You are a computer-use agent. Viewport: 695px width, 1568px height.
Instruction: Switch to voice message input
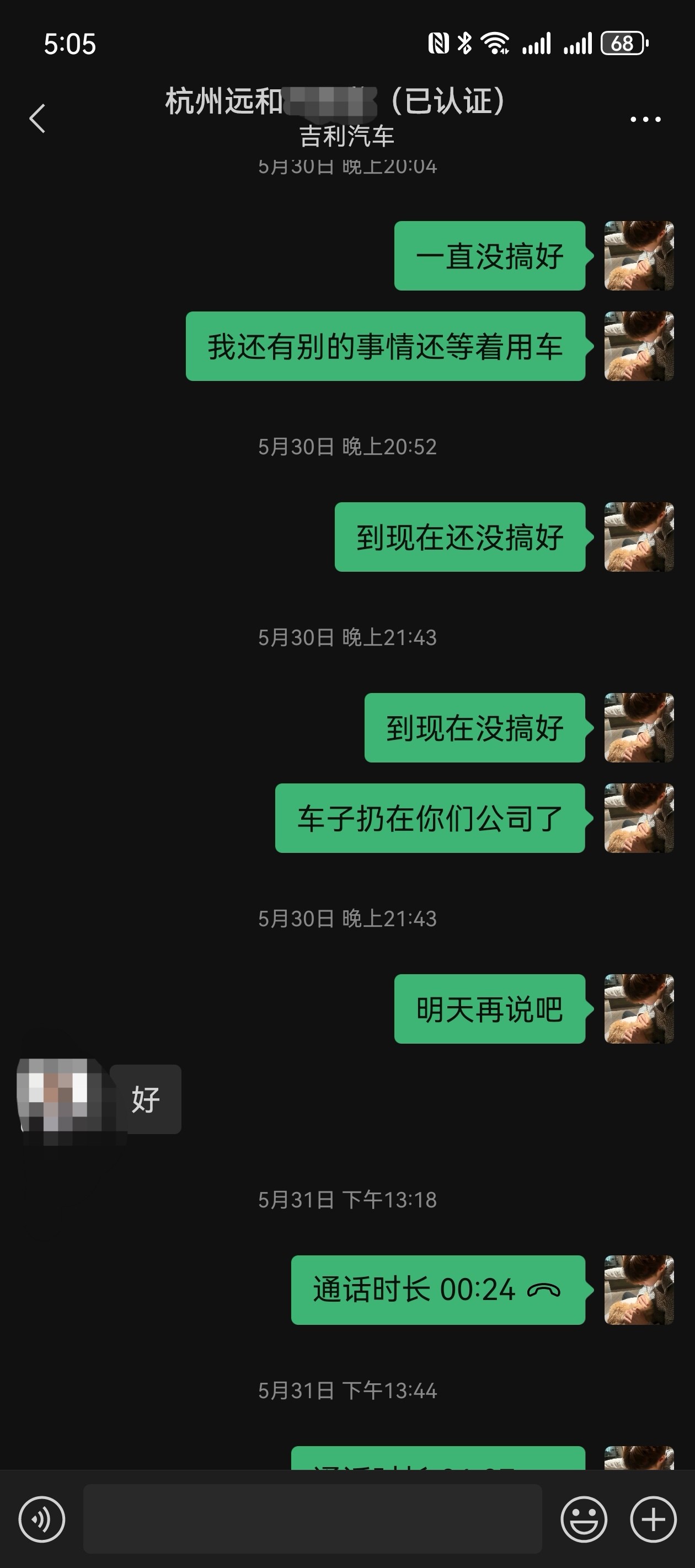pyautogui.click(x=41, y=1519)
